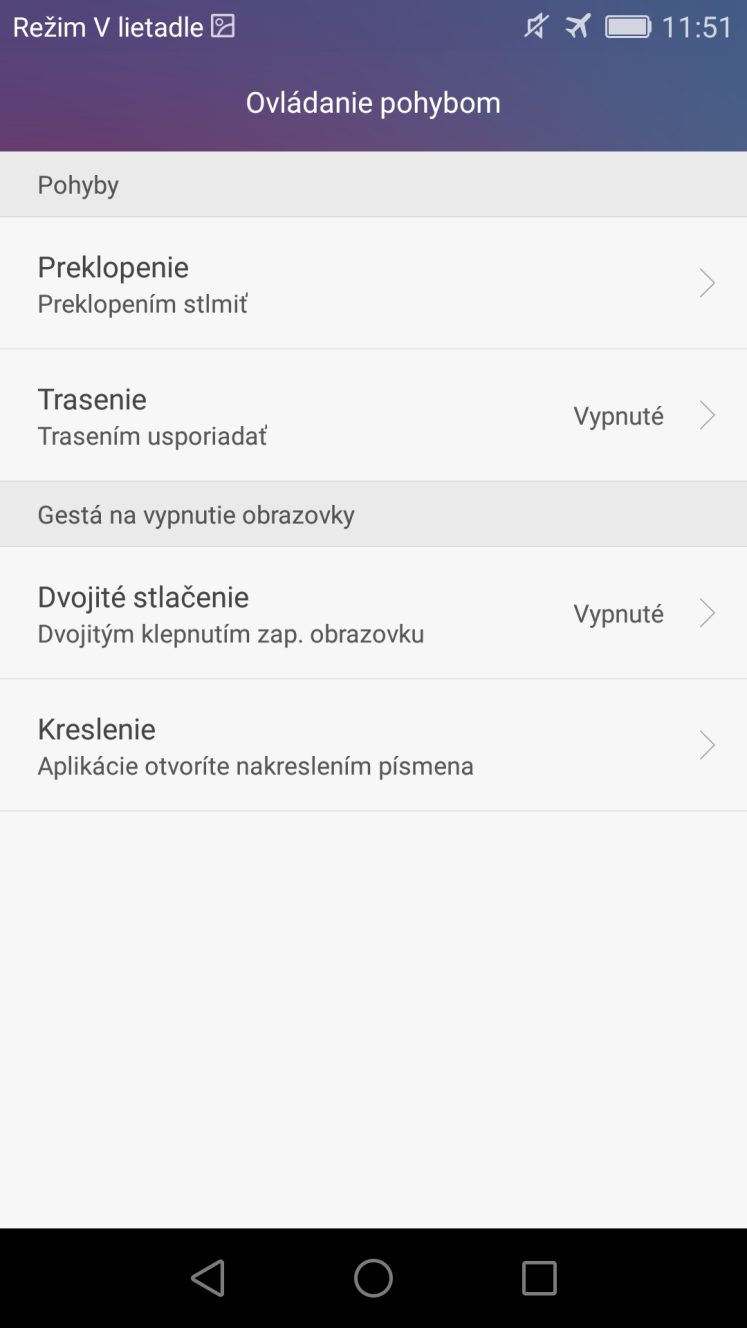Open the Kreslenie gesture settings
Image resolution: width=747 pixels, height=1328 pixels.
coord(373,745)
